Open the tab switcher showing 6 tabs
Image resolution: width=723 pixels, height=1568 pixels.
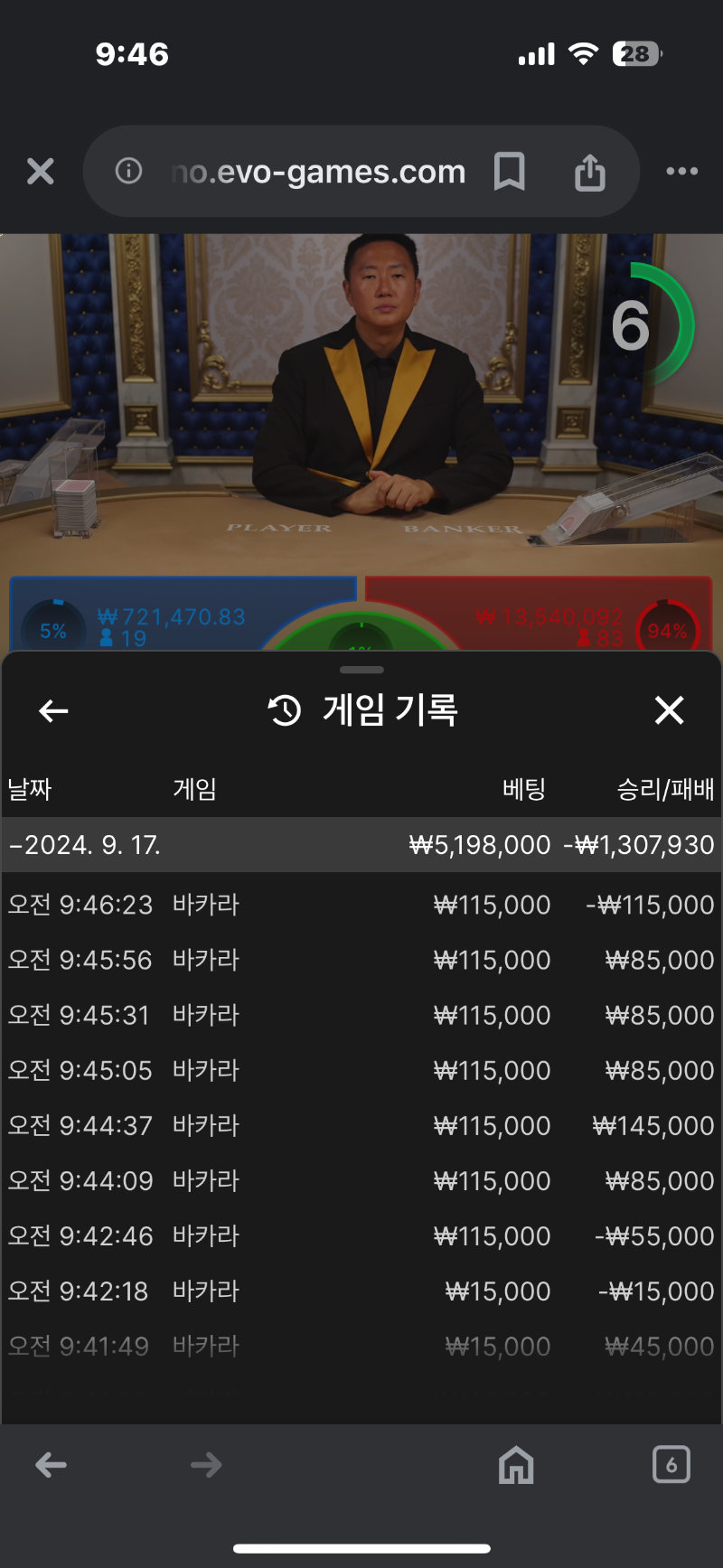click(671, 1464)
